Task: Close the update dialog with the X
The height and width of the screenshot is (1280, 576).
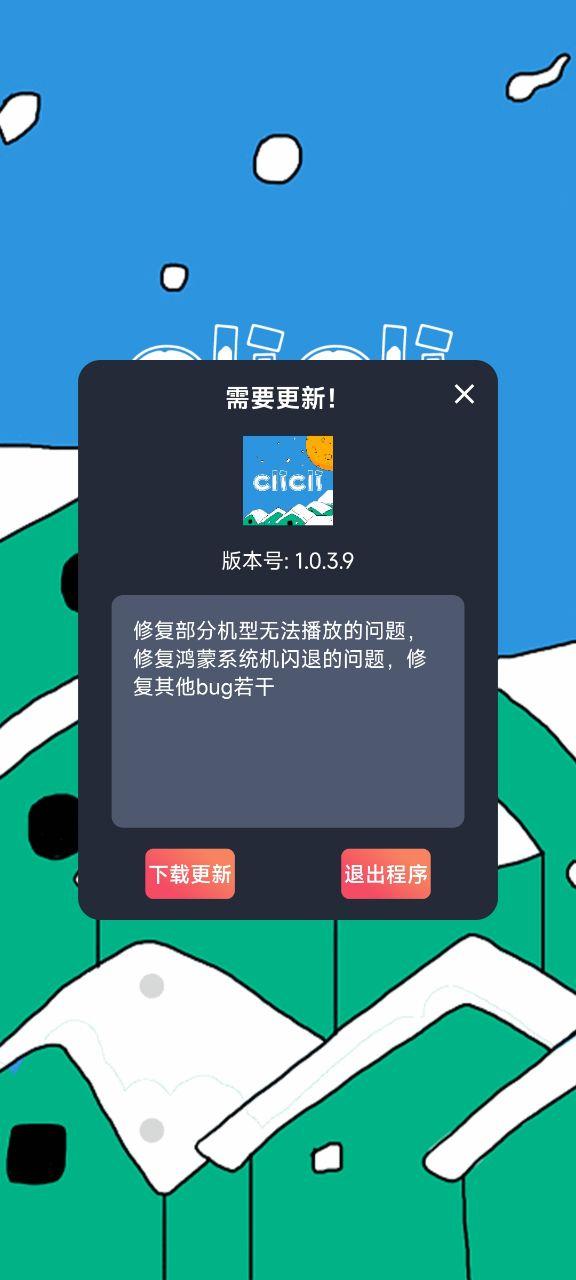Action: [x=464, y=394]
